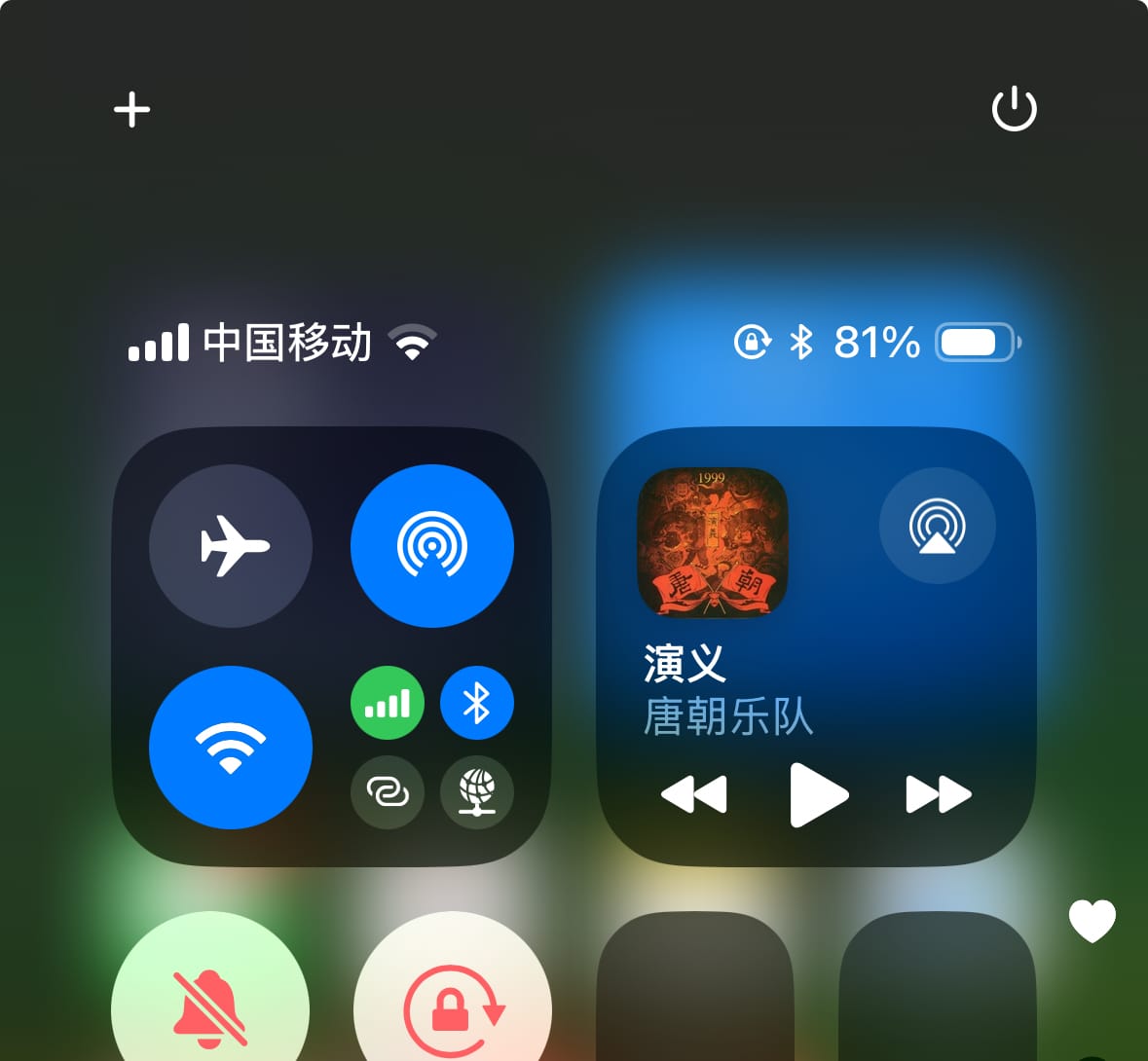Toggle the VPN globe button
This screenshot has height=1061, width=1148.
[476, 791]
